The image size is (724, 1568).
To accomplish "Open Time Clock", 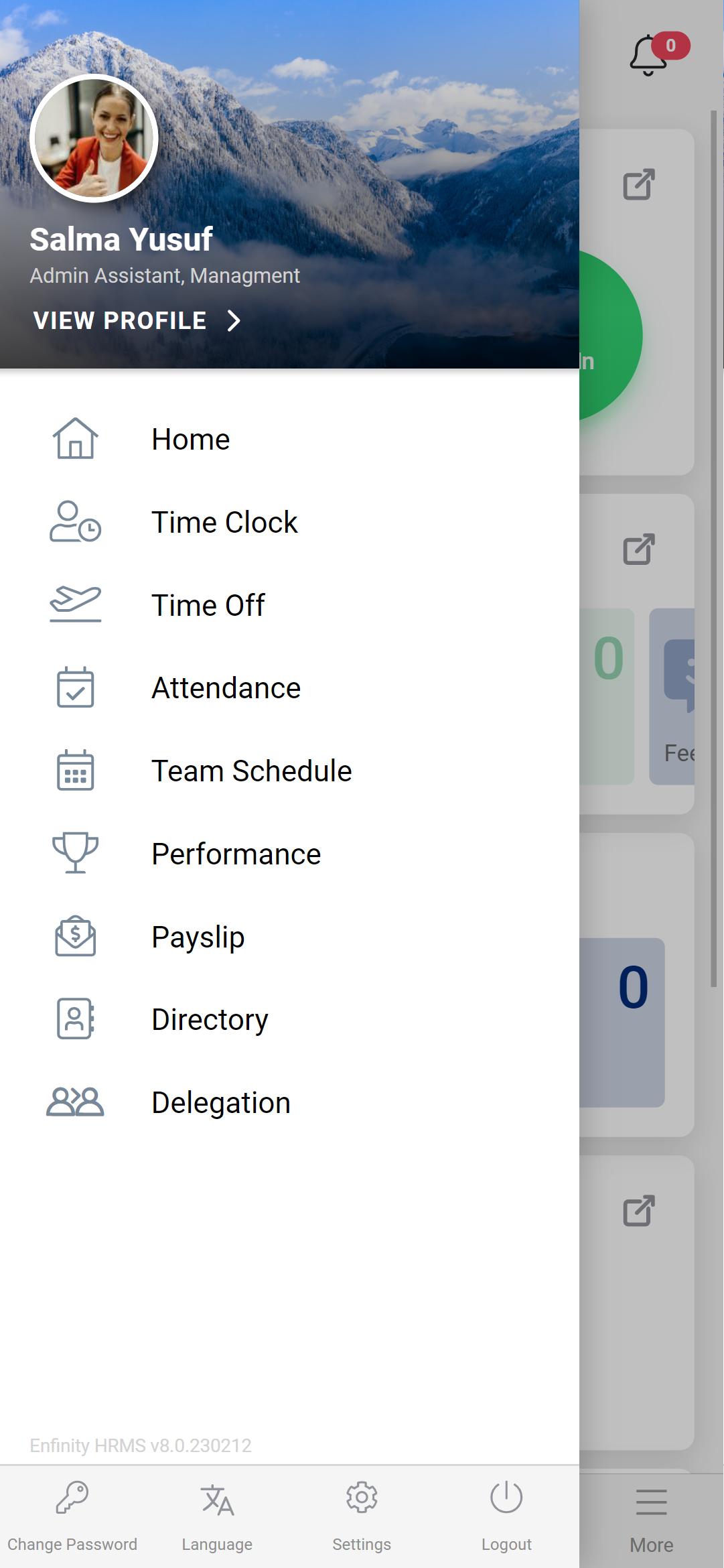I will pyautogui.click(x=224, y=523).
